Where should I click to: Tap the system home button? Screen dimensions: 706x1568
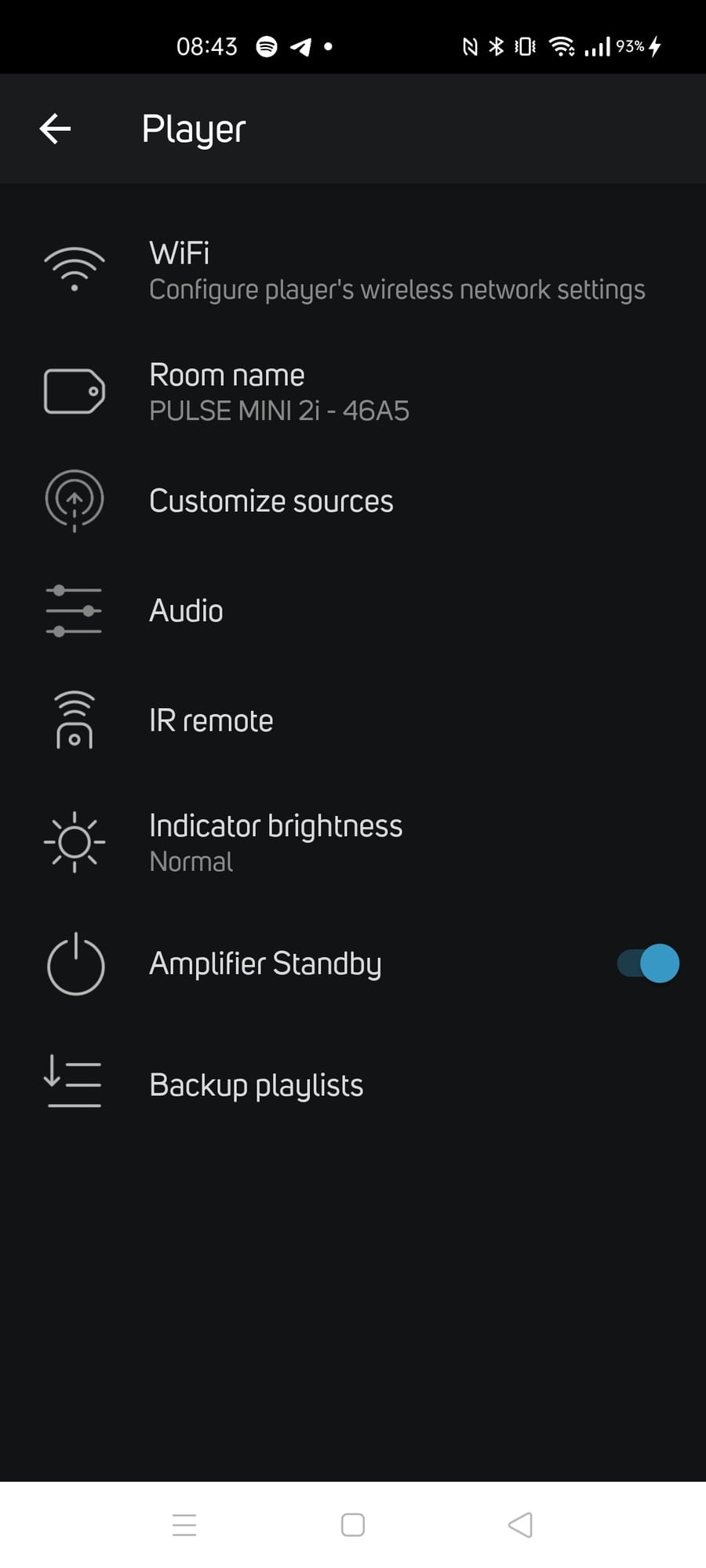(353, 1525)
